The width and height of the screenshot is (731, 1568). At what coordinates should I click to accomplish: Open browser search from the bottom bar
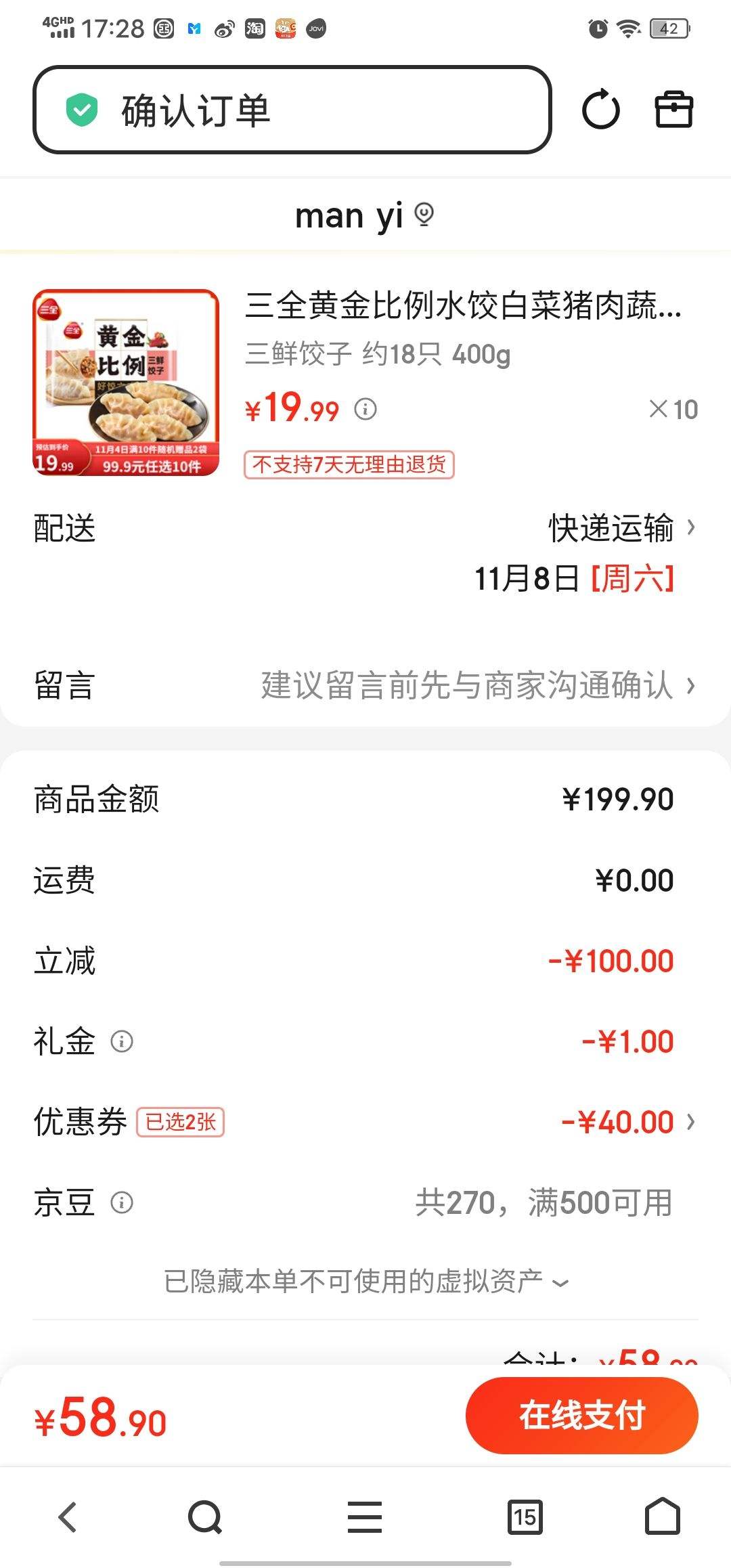tap(205, 1517)
